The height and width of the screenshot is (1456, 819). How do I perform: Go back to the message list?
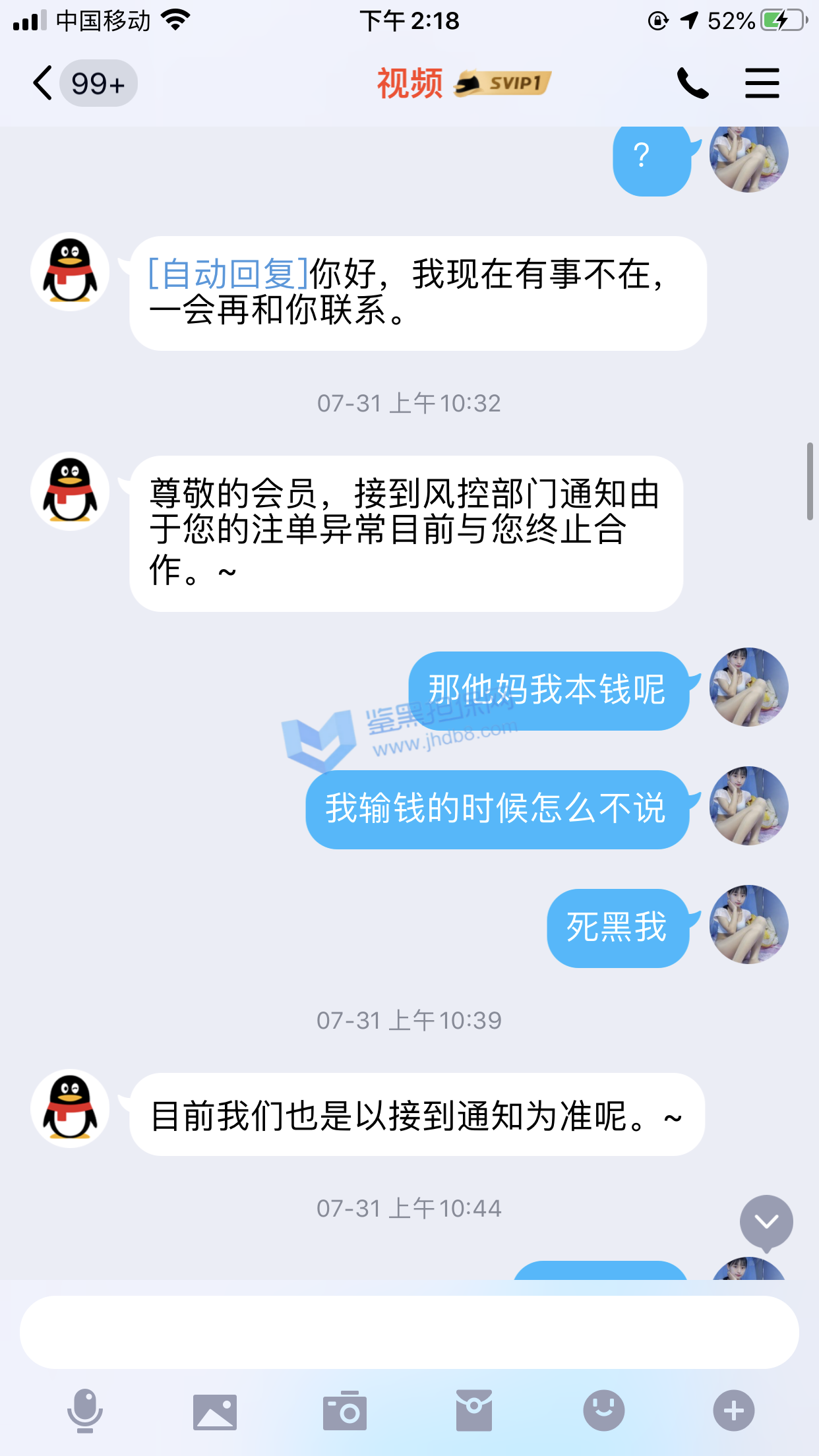(x=44, y=84)
